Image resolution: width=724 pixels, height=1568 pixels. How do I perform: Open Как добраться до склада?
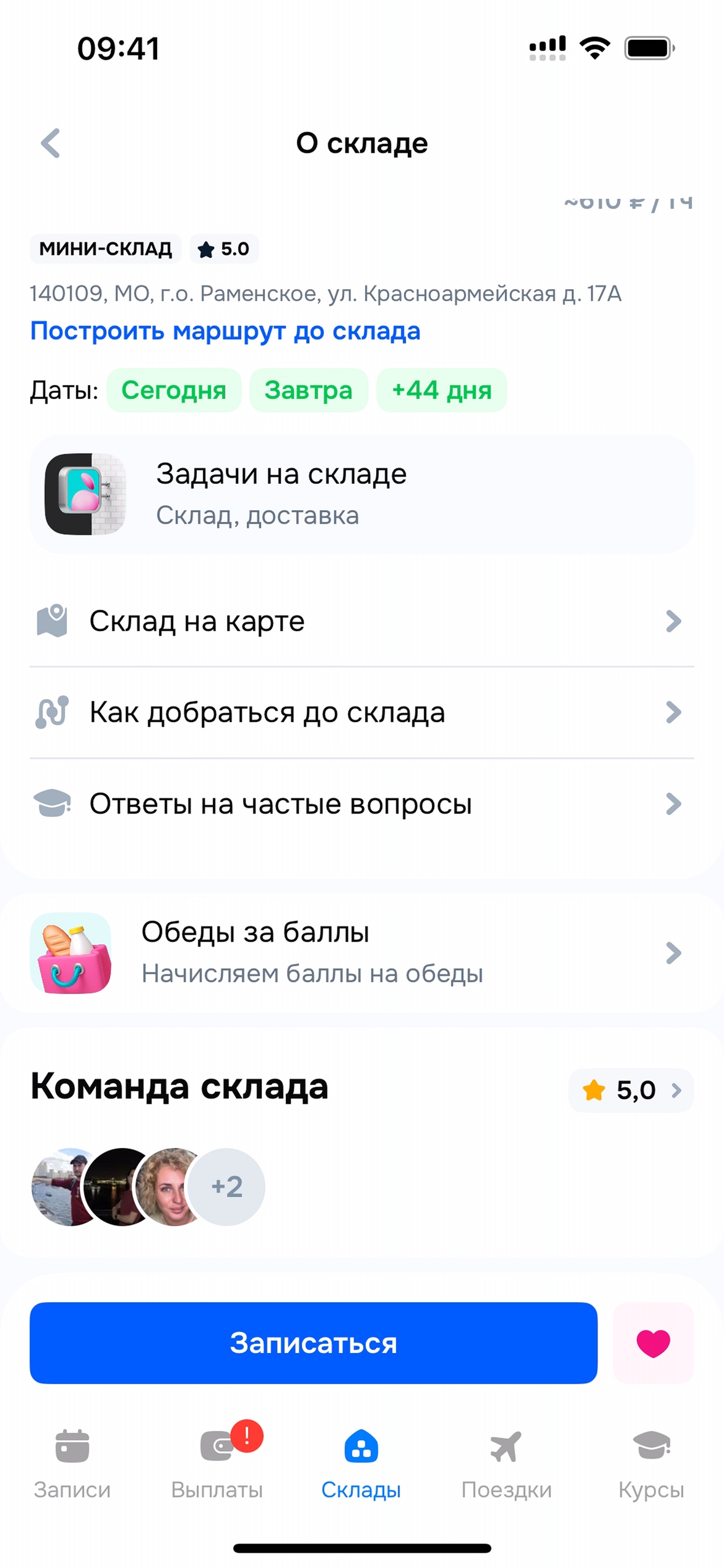pos(361,712)
